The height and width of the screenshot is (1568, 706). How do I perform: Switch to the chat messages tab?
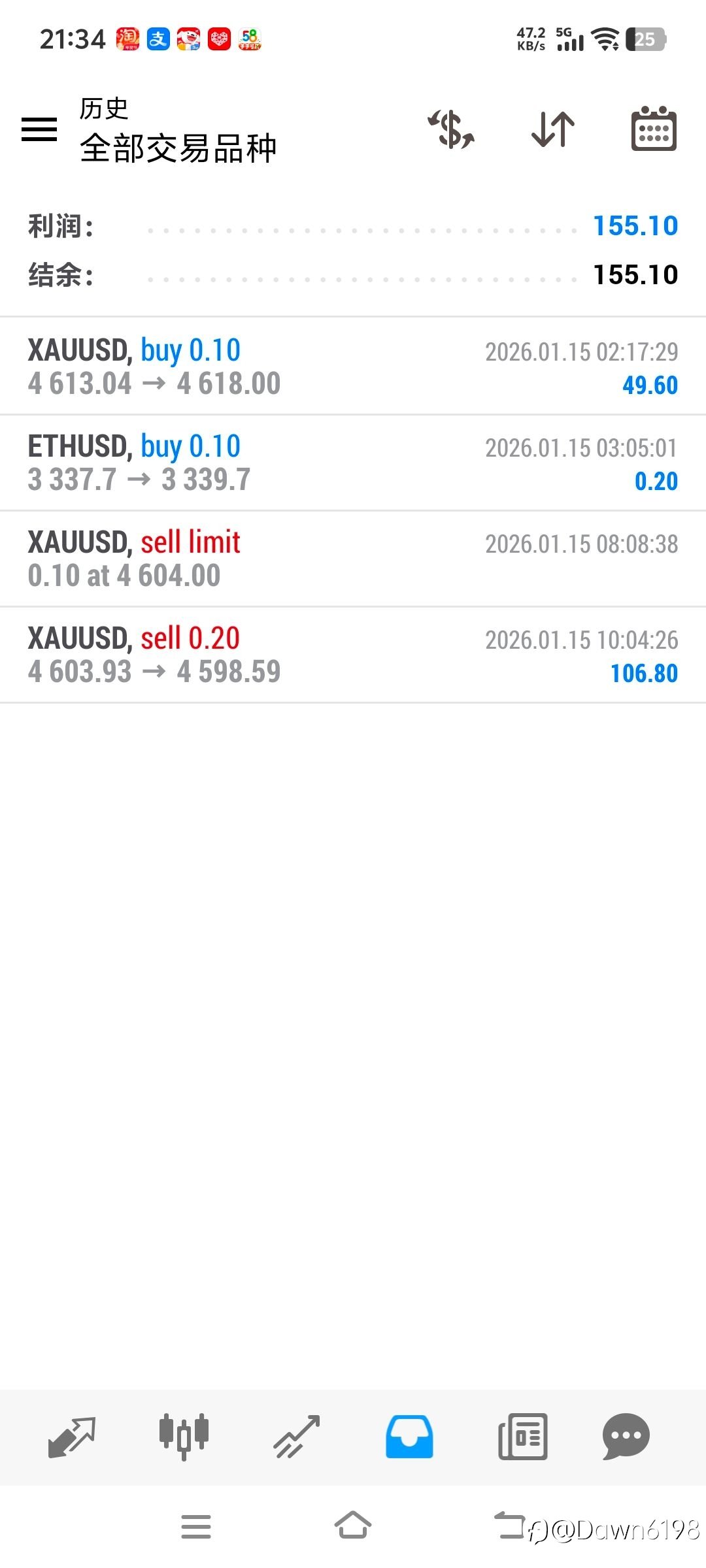click(x=626, y=1436)
